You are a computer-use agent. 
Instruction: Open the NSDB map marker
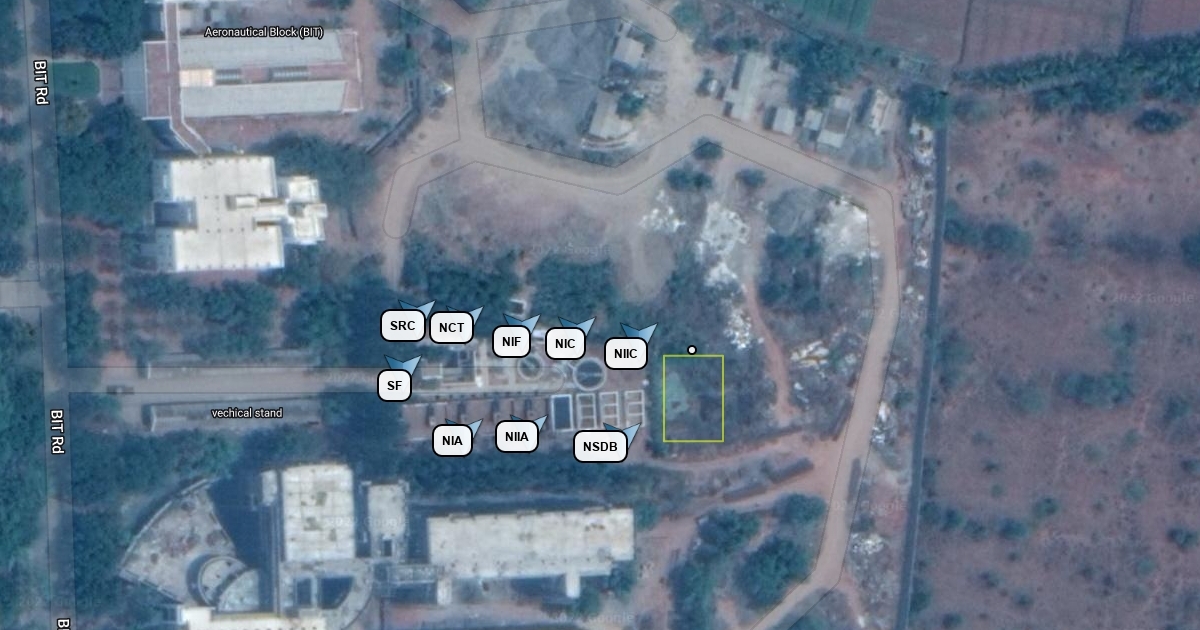(x=600, y=446)
